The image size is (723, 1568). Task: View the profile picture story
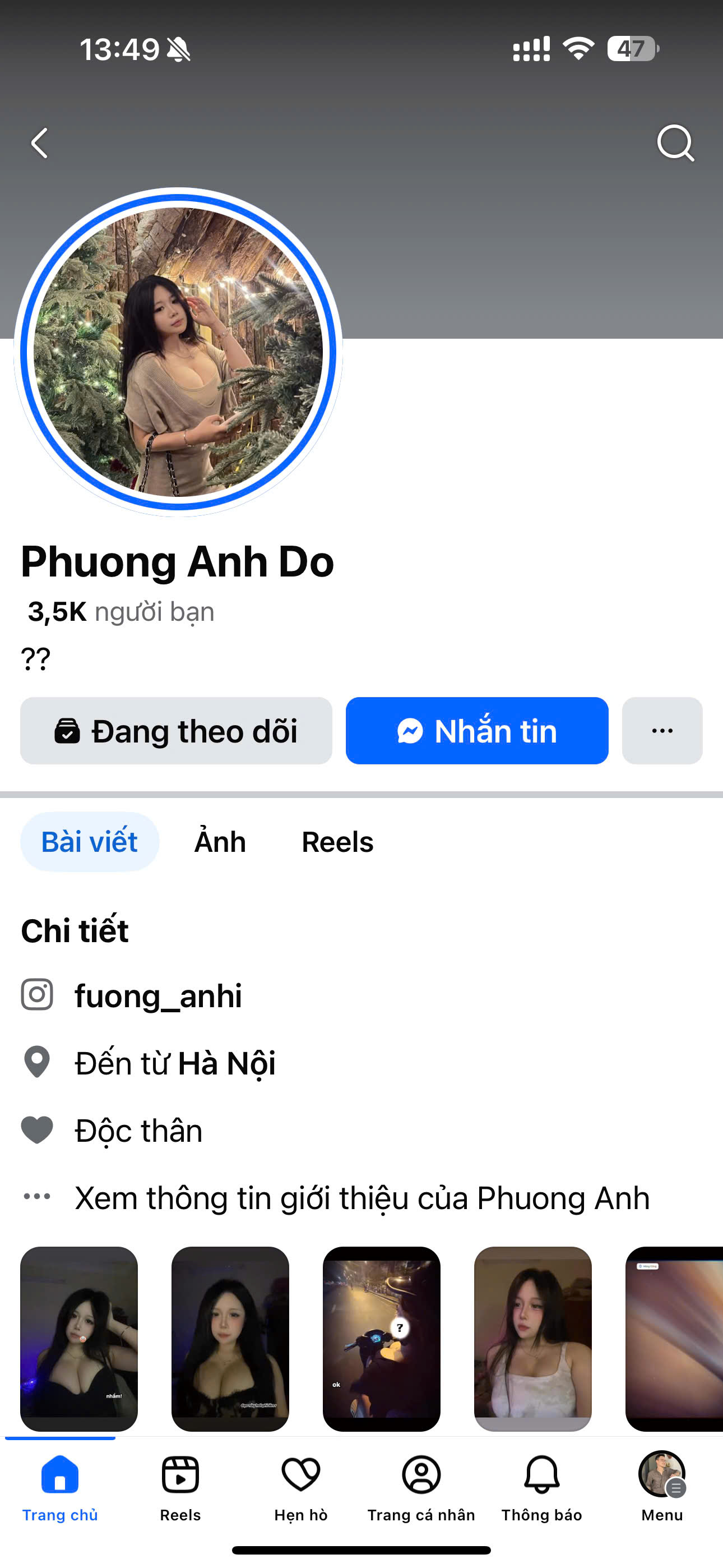[178, 352]
